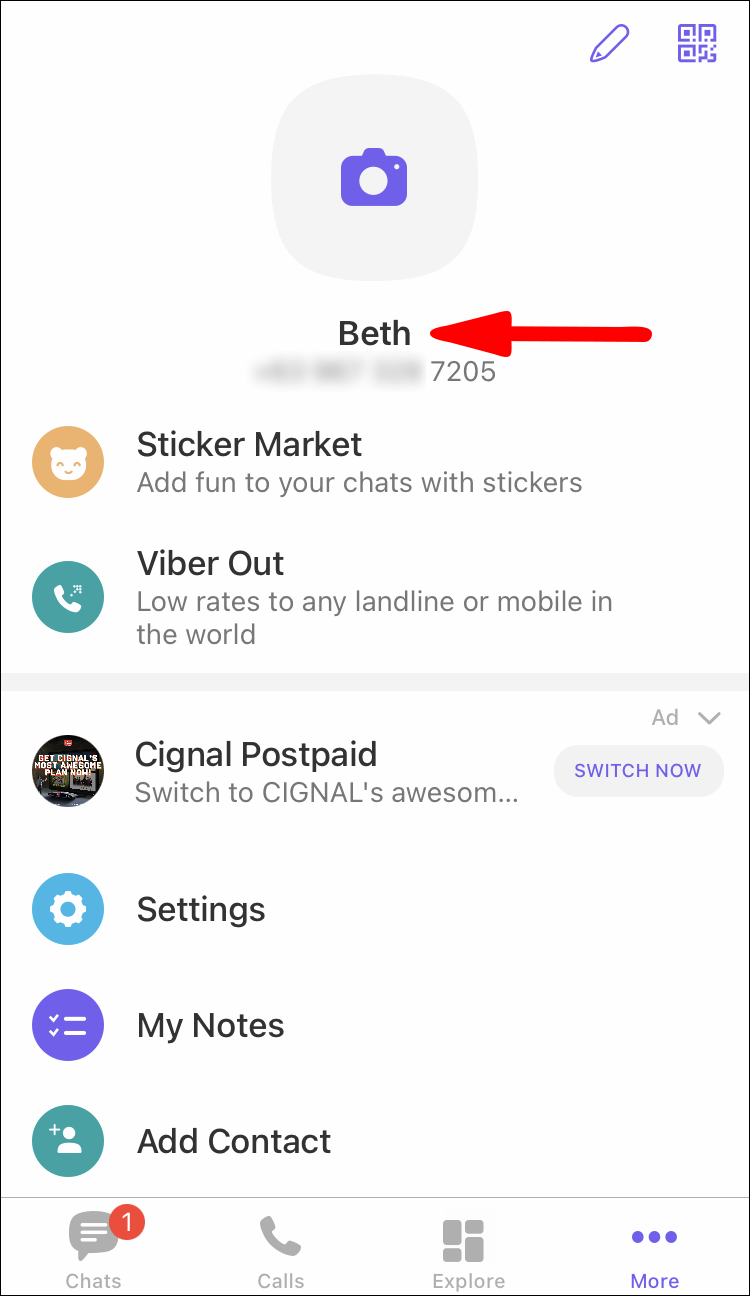Image resolution: width=750 pixels, height=1296 pixels.
Task: Tap the pencil edit profile icon
Action: coord(610,45)
